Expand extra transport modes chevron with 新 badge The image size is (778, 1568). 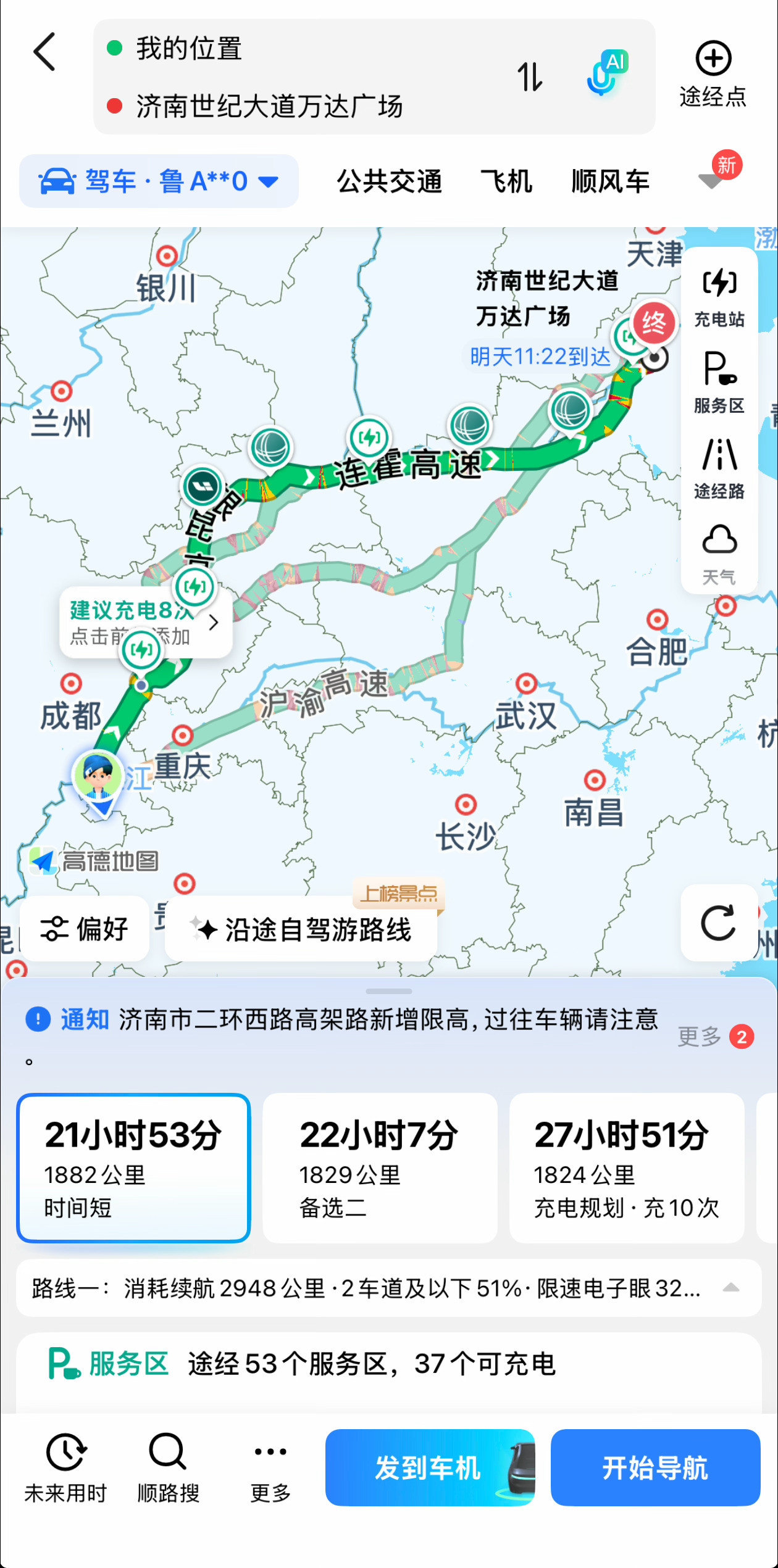pos(711,181)
